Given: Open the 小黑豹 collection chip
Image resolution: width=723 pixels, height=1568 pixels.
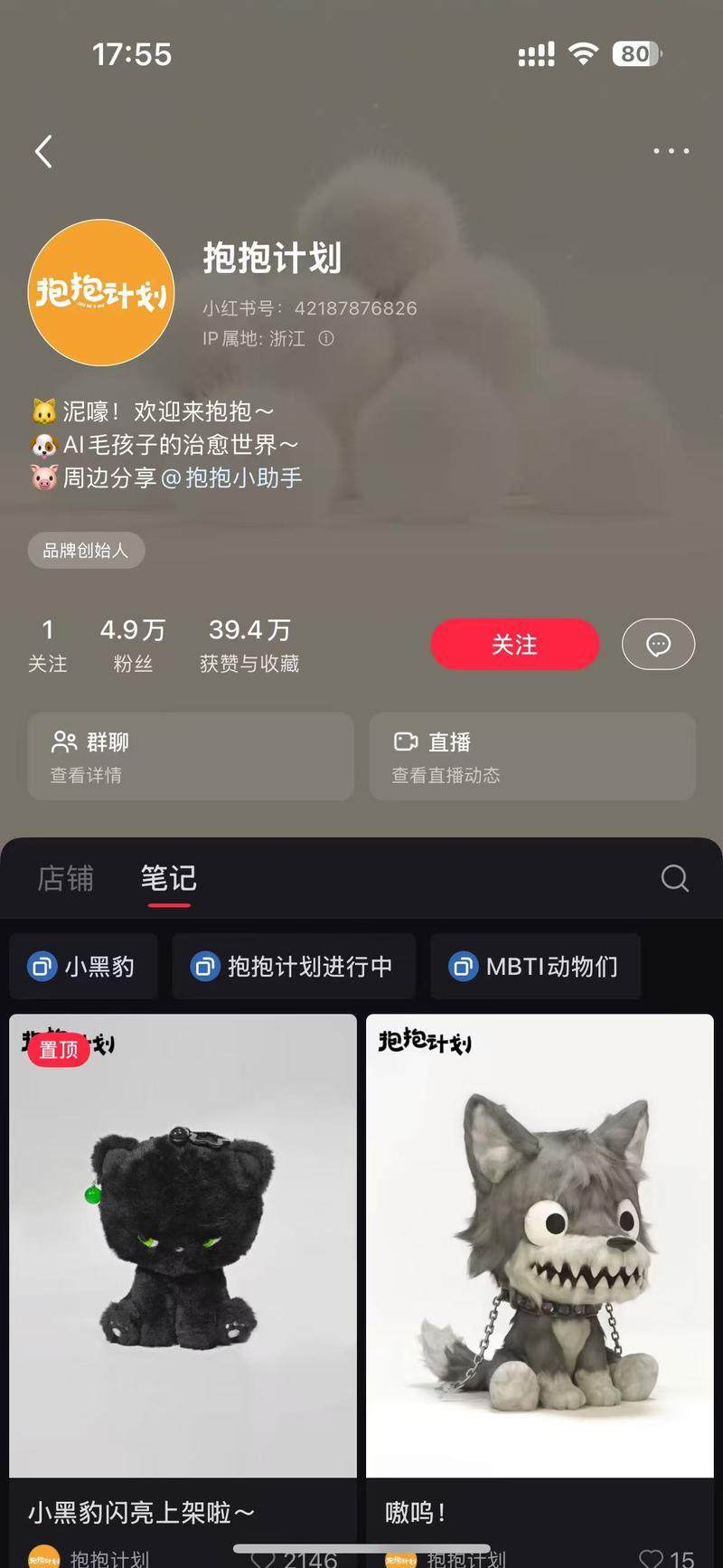Looking at the screenshot, I should pos(83,967).
